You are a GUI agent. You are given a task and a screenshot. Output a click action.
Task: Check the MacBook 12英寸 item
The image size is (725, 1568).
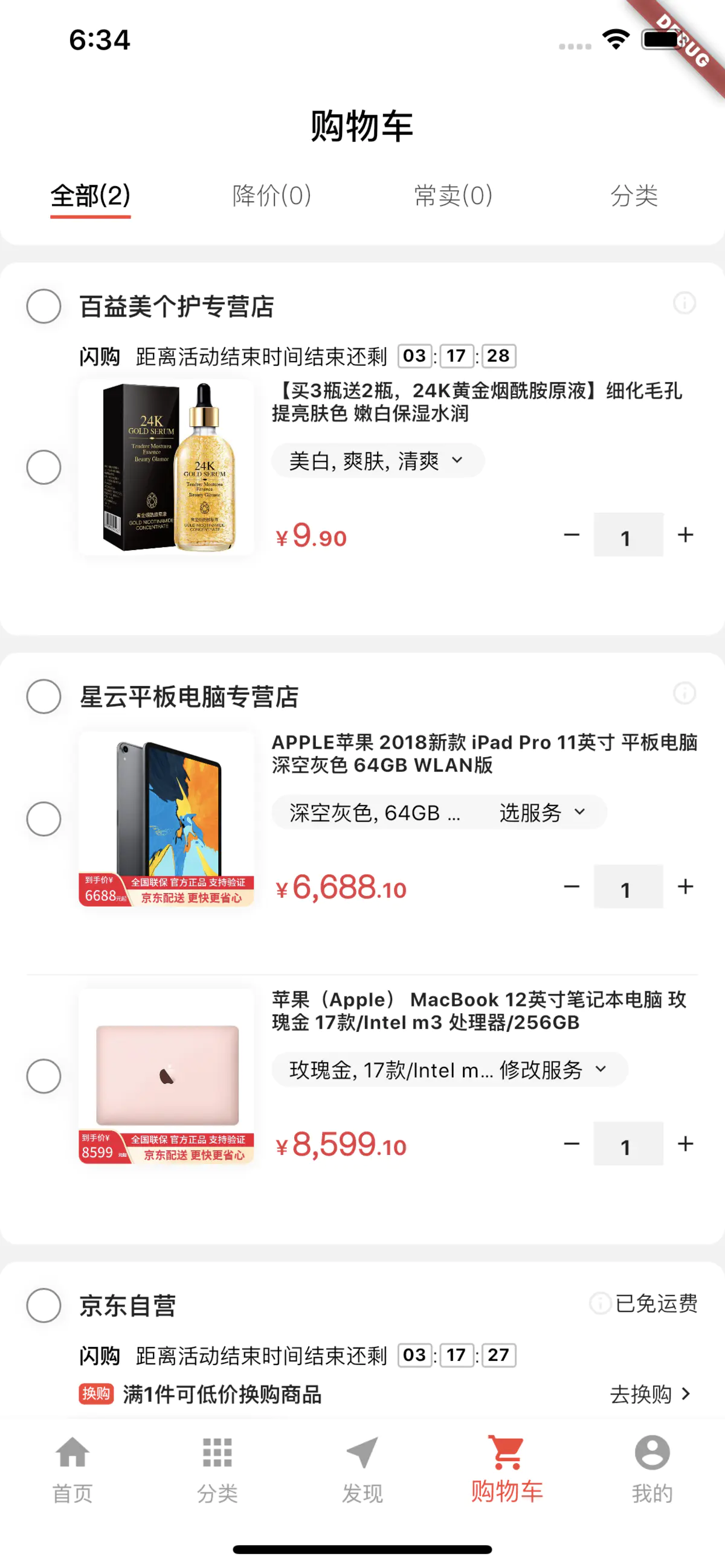(x=44, y=1077)
